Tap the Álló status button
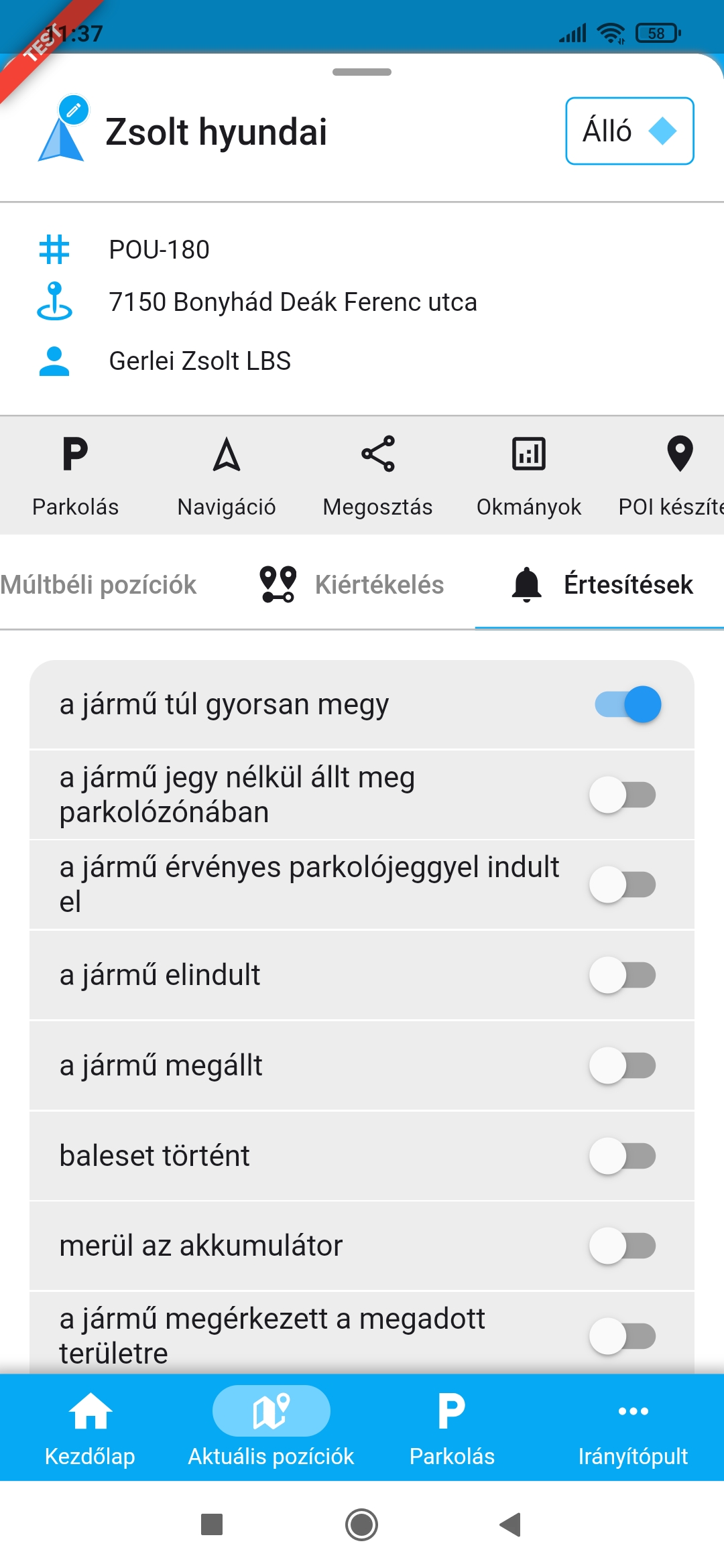The width and height of the screenshot is (724, 1568). [x=629, y=131]
